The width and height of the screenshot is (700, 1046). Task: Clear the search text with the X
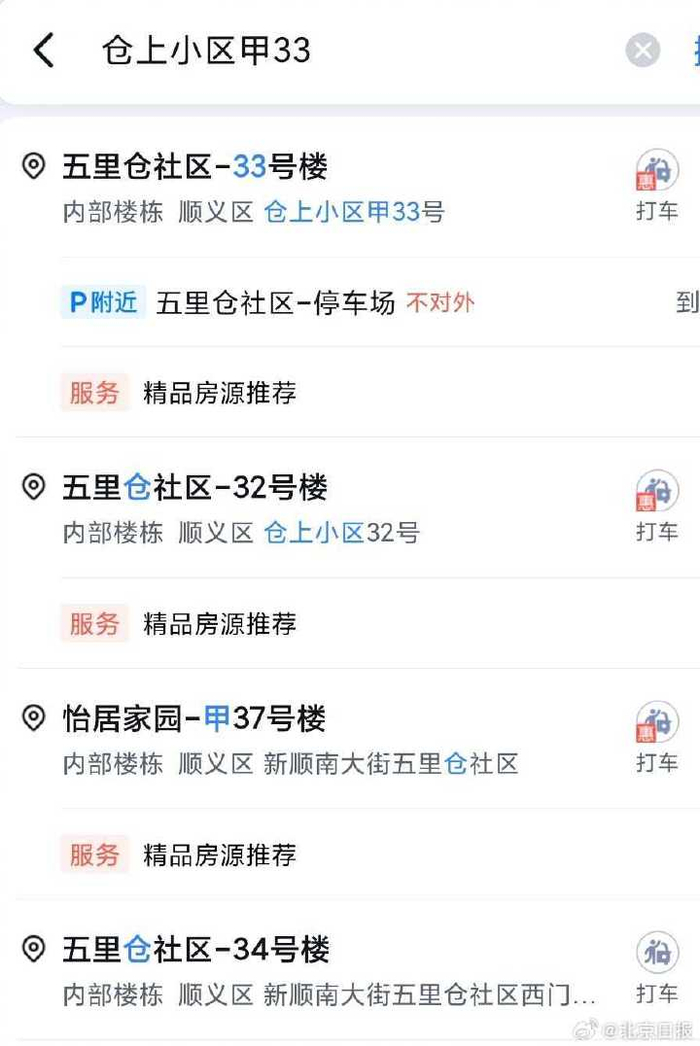643,50
